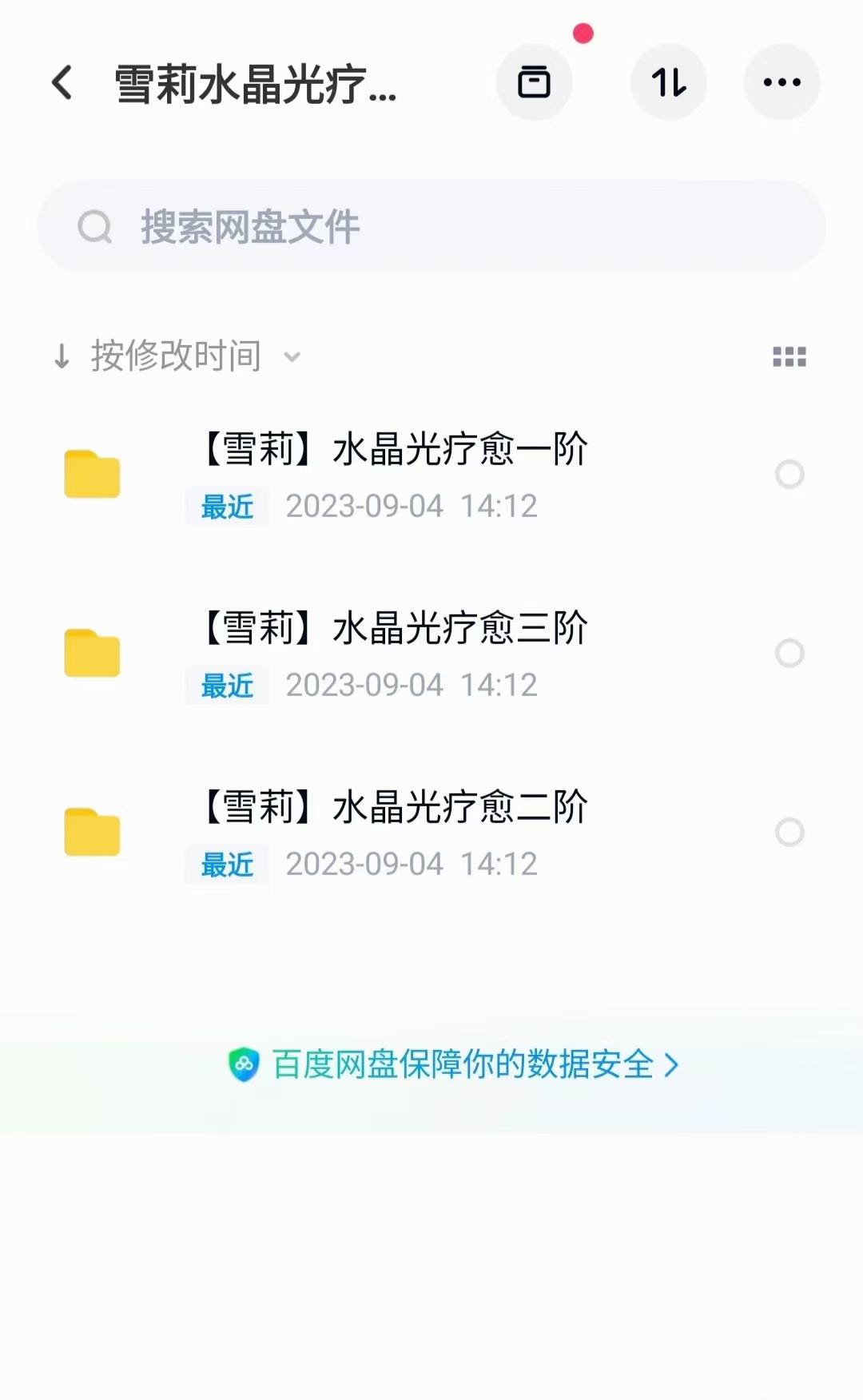This screenshot has height=1400, width=863.
Task: Select the 水晶光疗愈三阶 folder circle
Action: coord(789,654)
